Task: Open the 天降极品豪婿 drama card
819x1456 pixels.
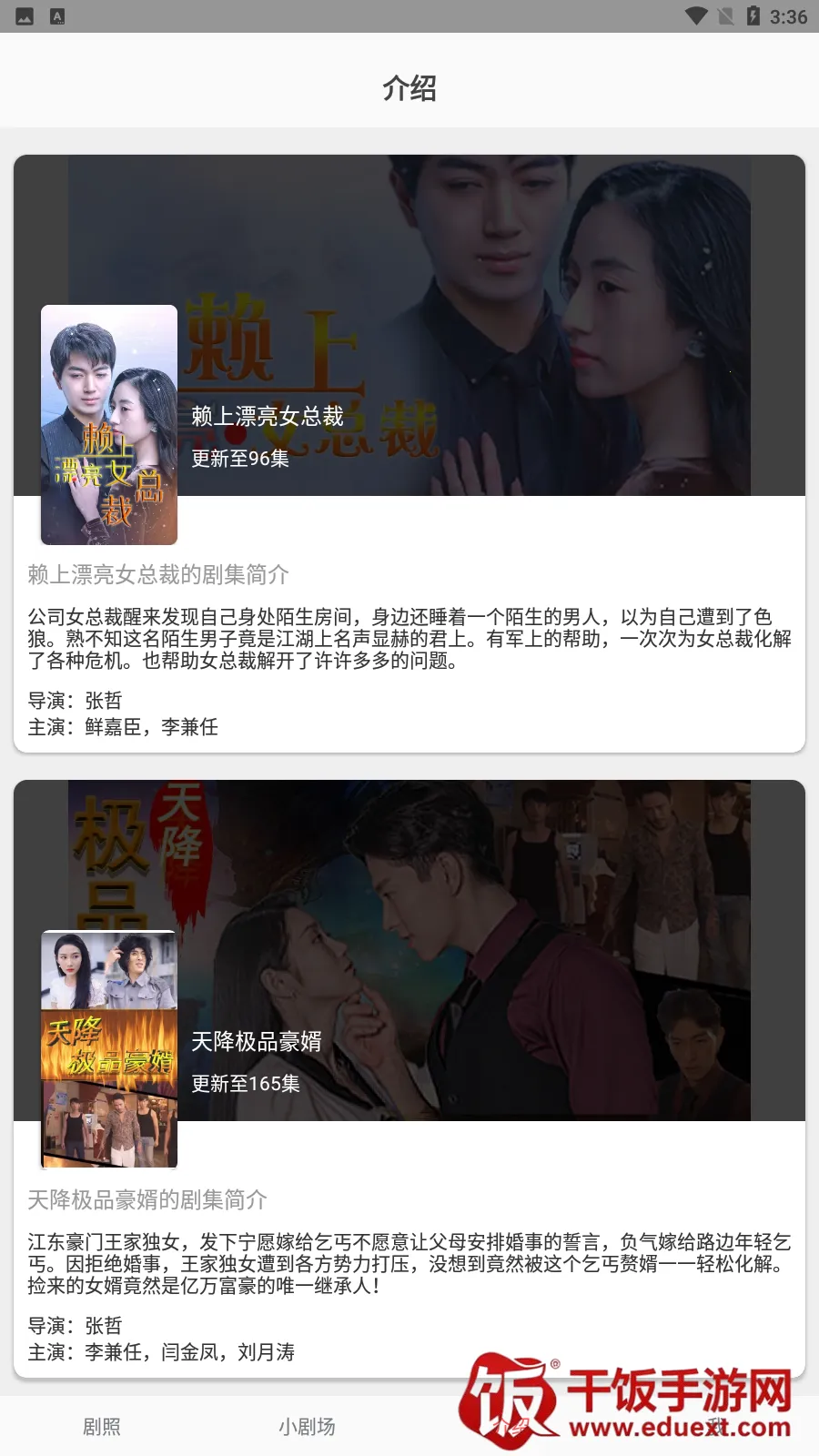Action: click(x=409, y=1078)
